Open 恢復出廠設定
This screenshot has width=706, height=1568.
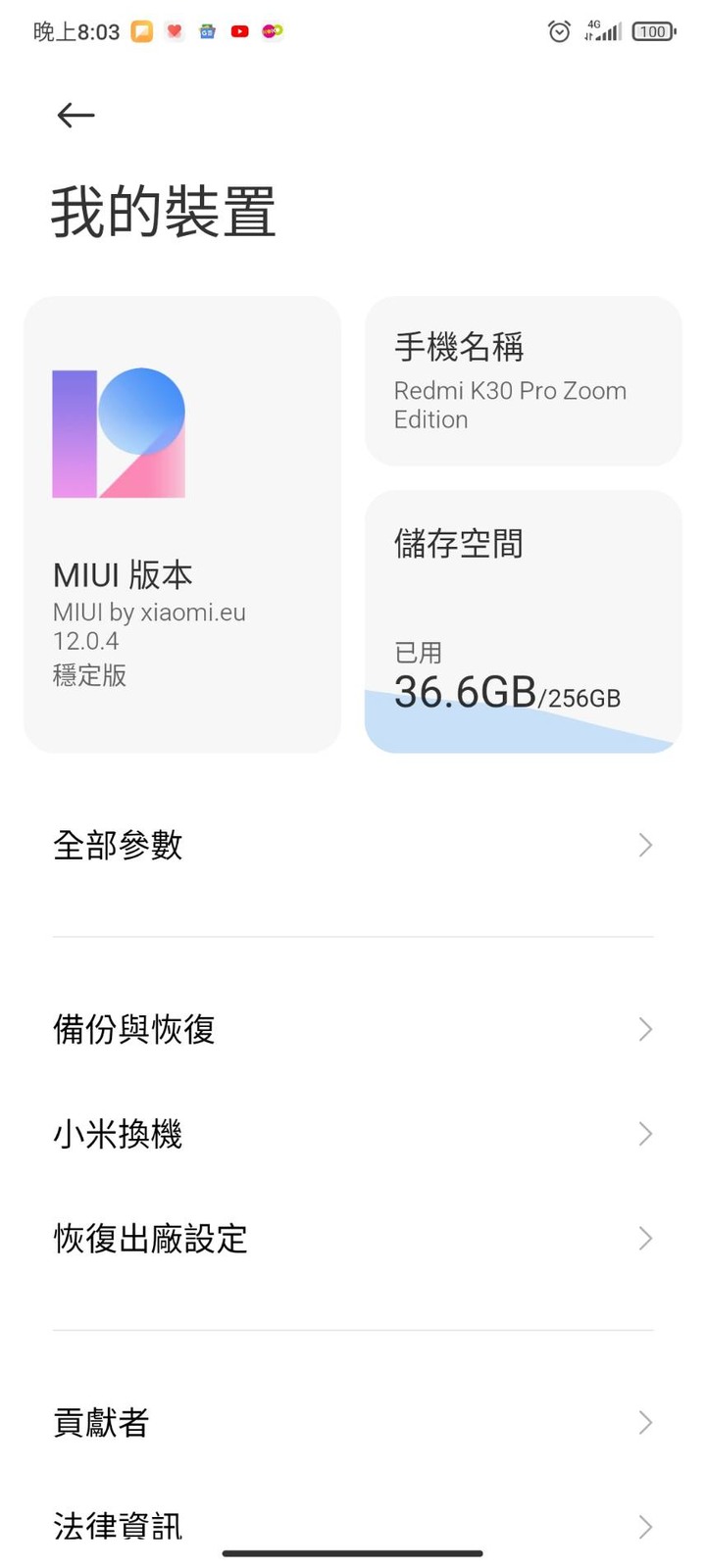[x=353, y=1239]
